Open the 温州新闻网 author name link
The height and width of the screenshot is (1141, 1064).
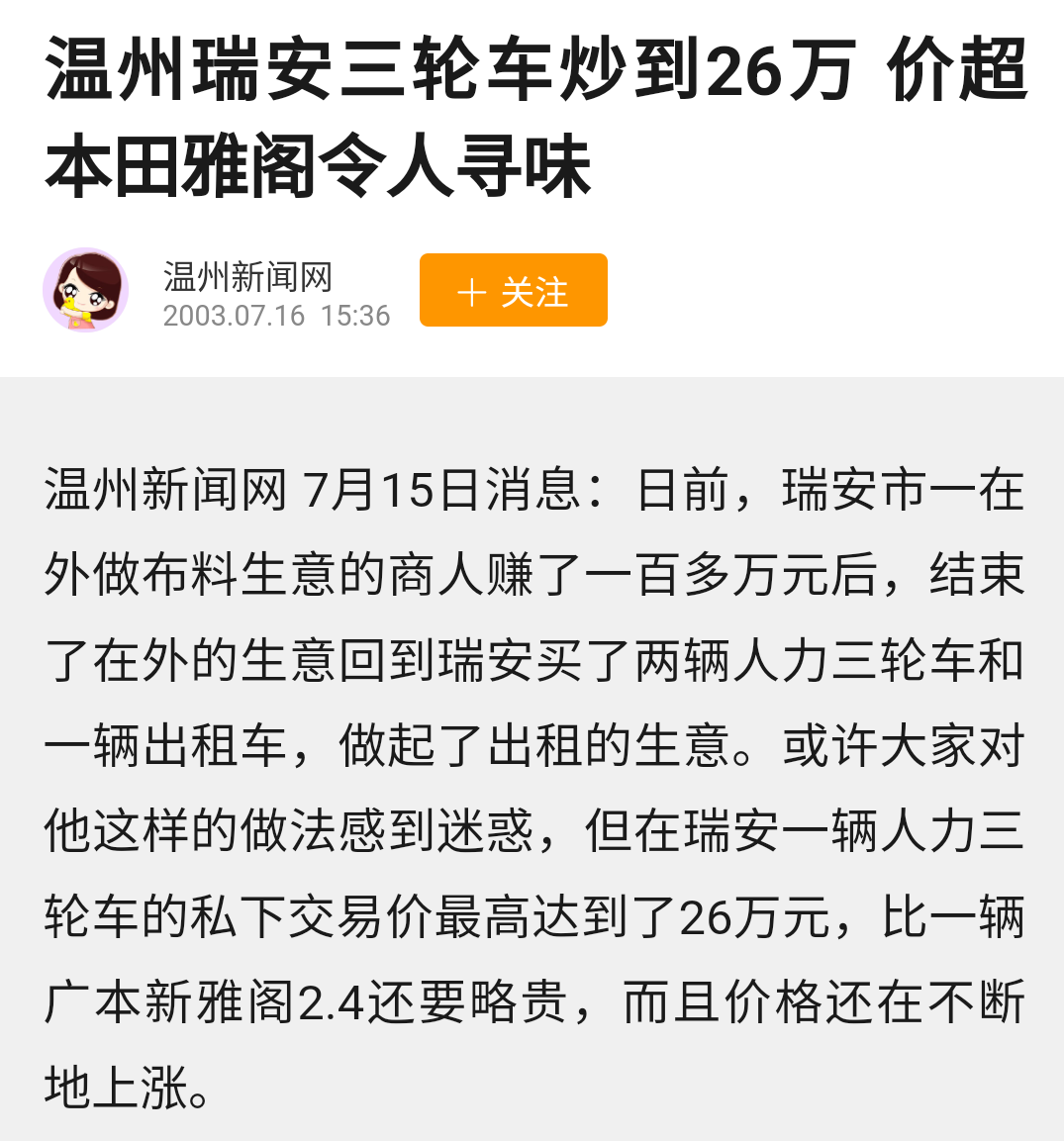[247, 276]
